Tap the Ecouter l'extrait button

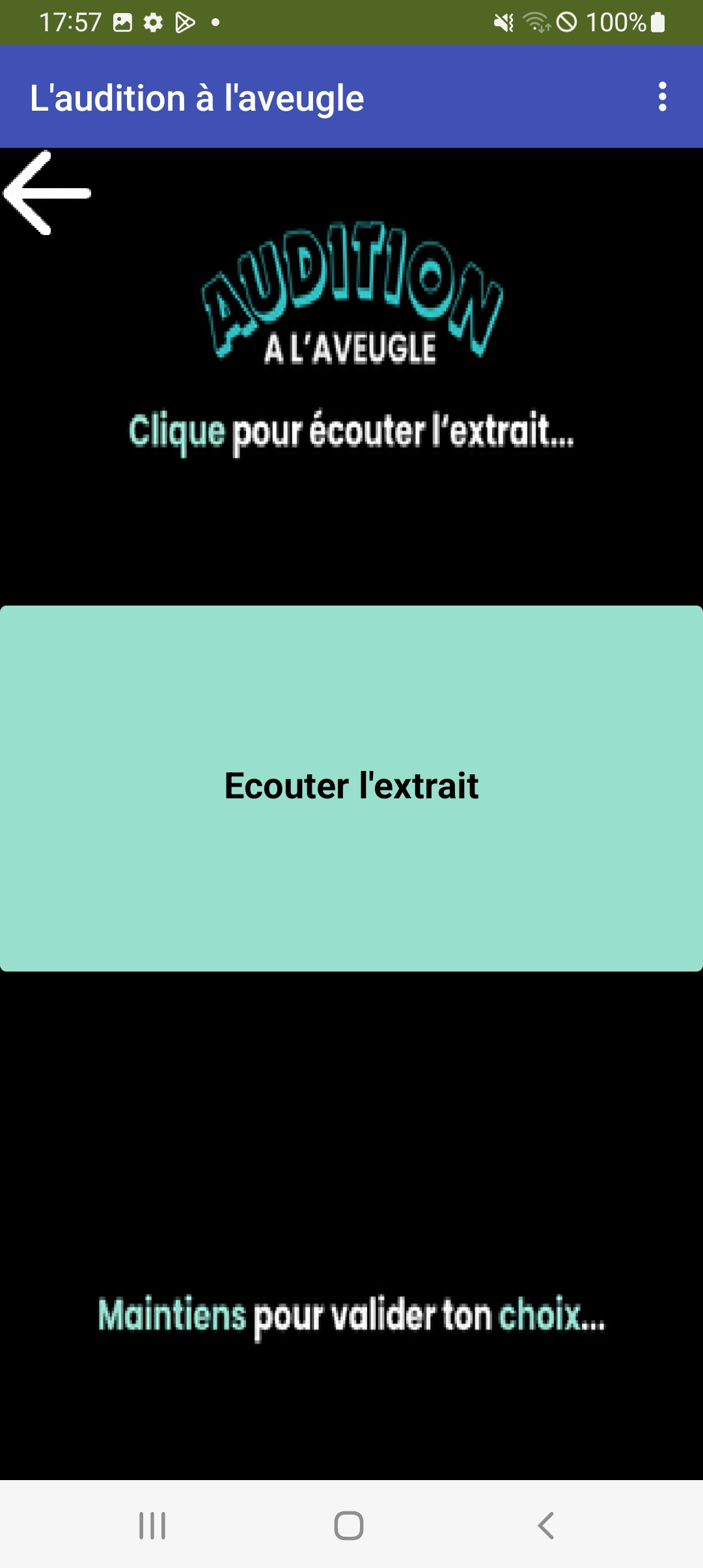pos(351,788)
